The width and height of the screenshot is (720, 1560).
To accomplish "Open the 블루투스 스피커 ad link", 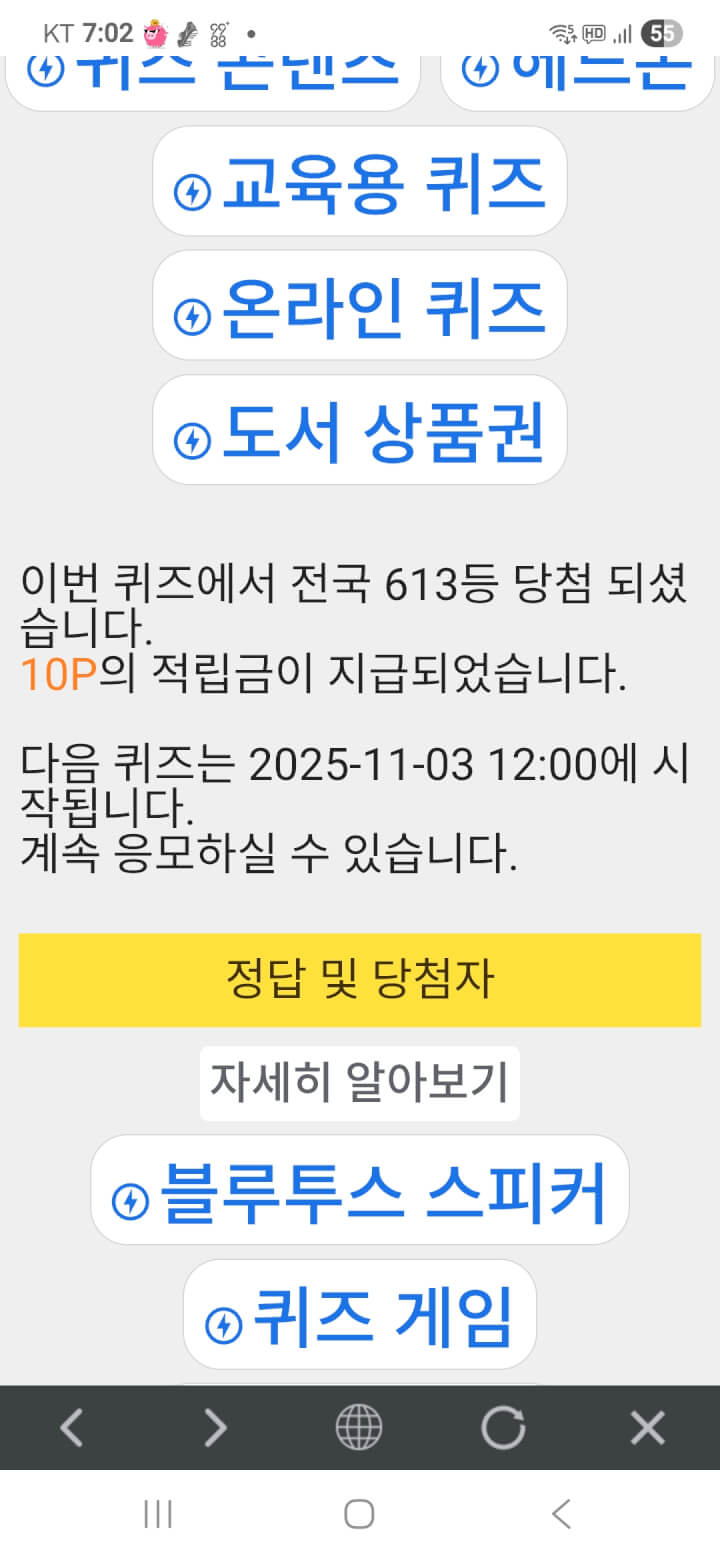I will (x=360, y=1191).
